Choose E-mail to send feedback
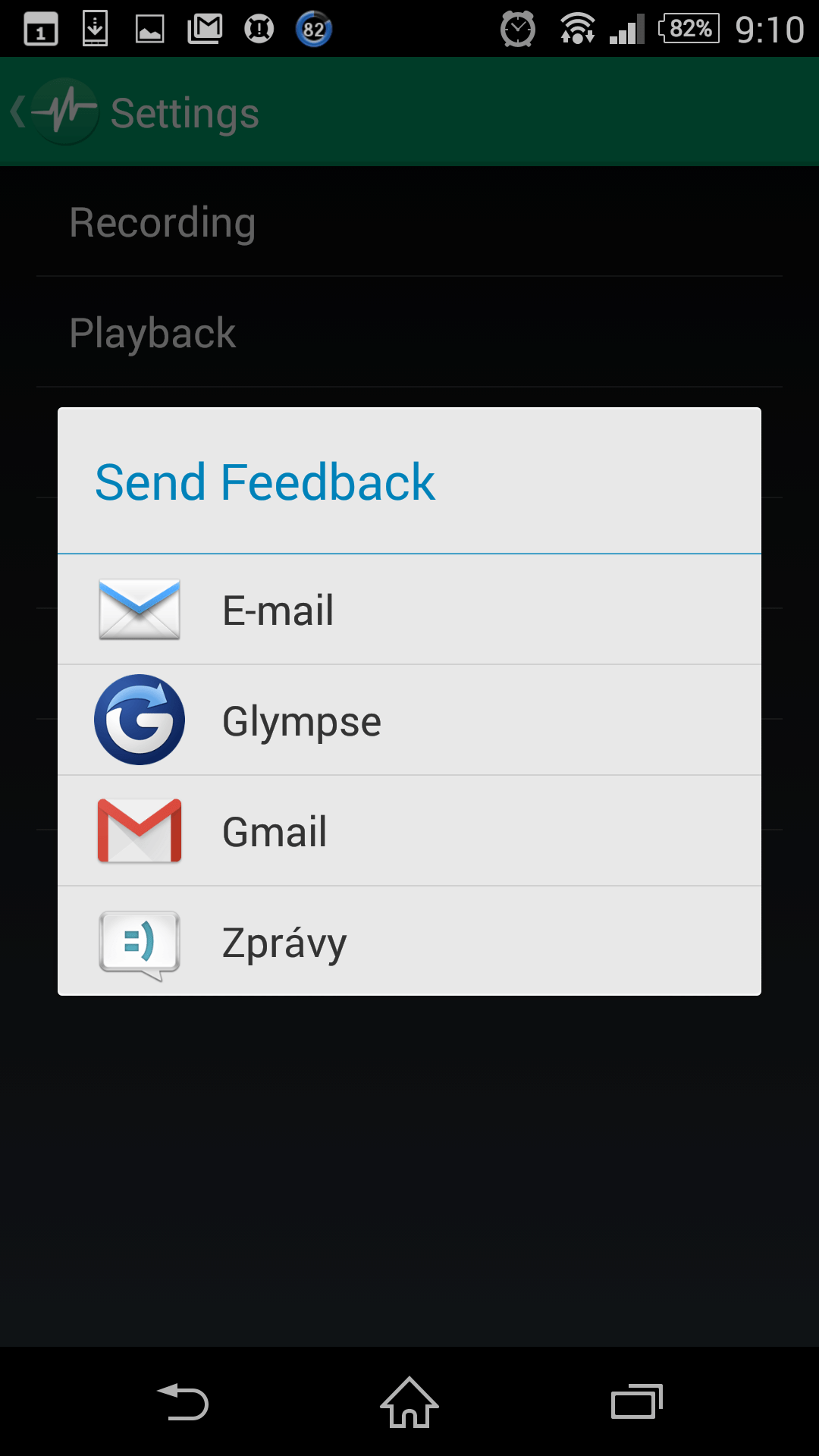Image resolution: width=819 pixels, height=1456 pixels. (x=409, y=610)
